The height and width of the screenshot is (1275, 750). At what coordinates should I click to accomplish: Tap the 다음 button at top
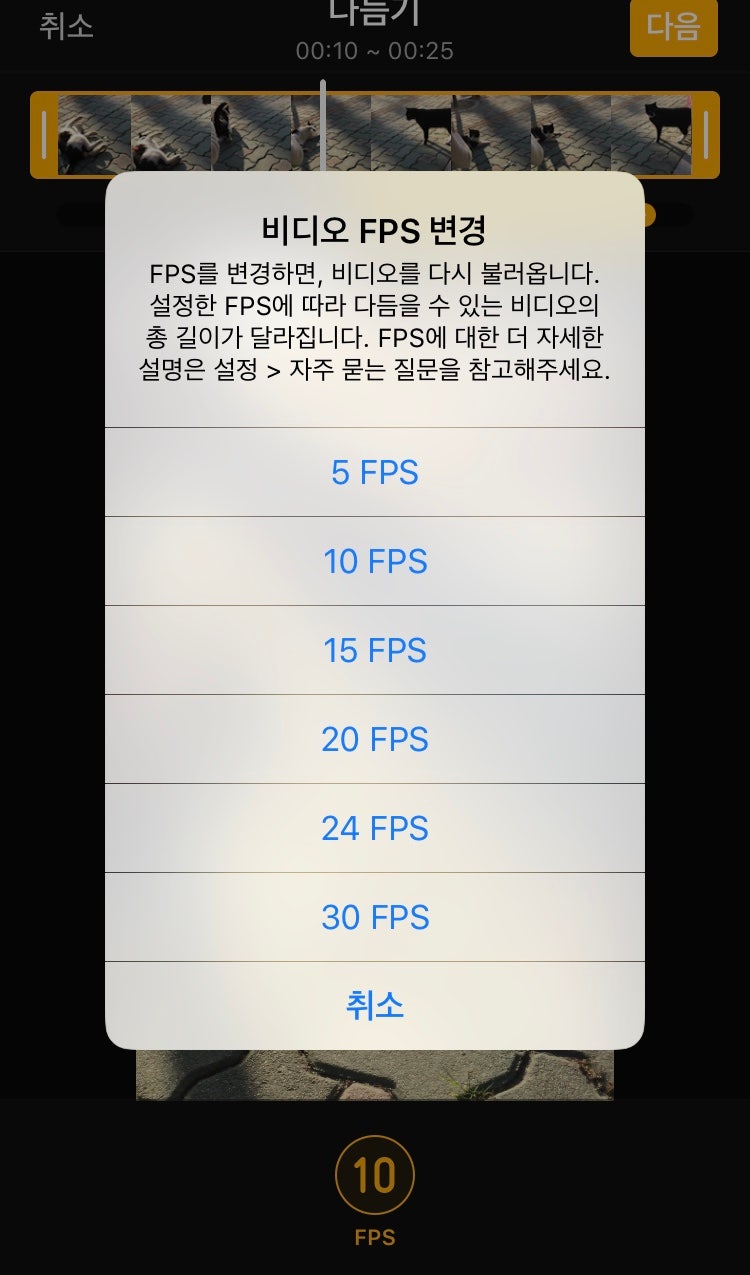click(673, 27)
